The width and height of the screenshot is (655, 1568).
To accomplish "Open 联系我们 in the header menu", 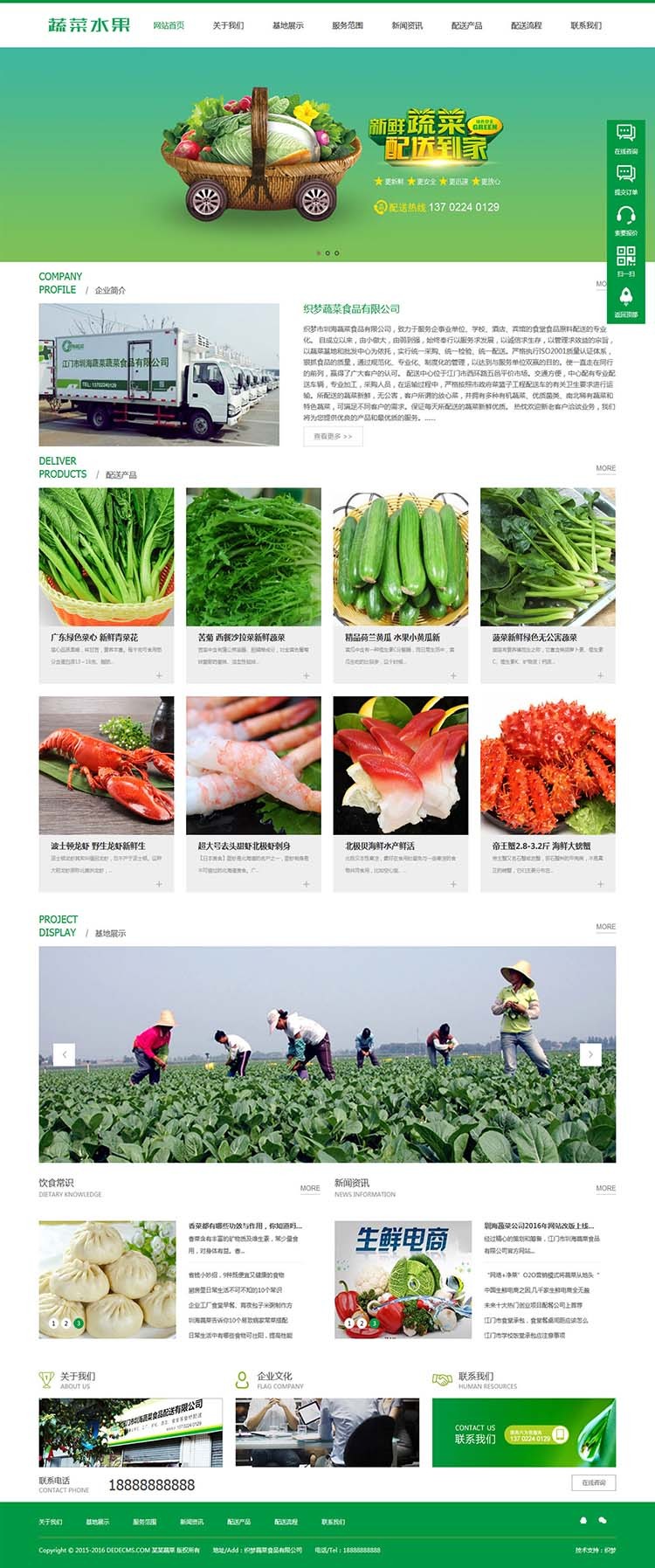I will (x=585, y=25).
